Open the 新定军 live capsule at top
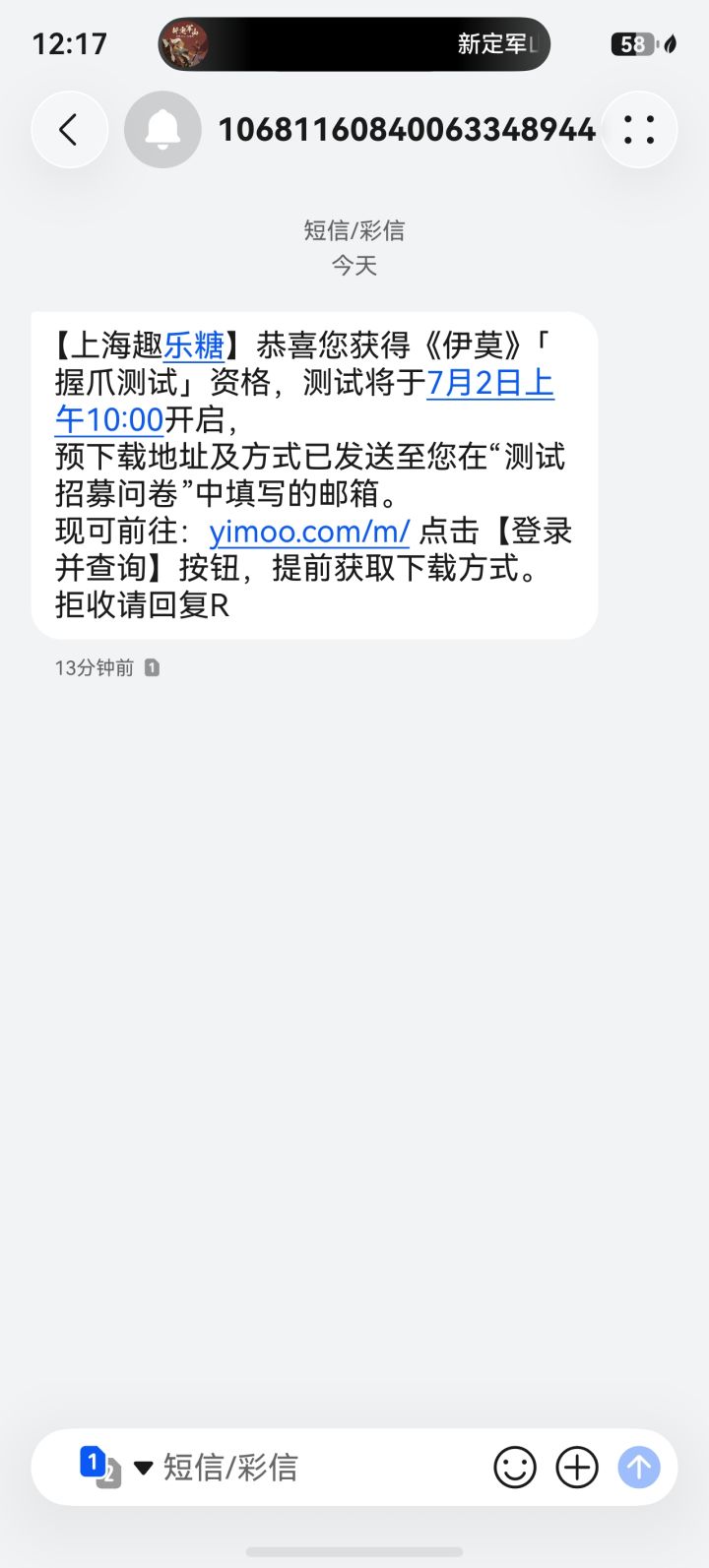Screen dimensions: 709x1568 click(354, 44)
